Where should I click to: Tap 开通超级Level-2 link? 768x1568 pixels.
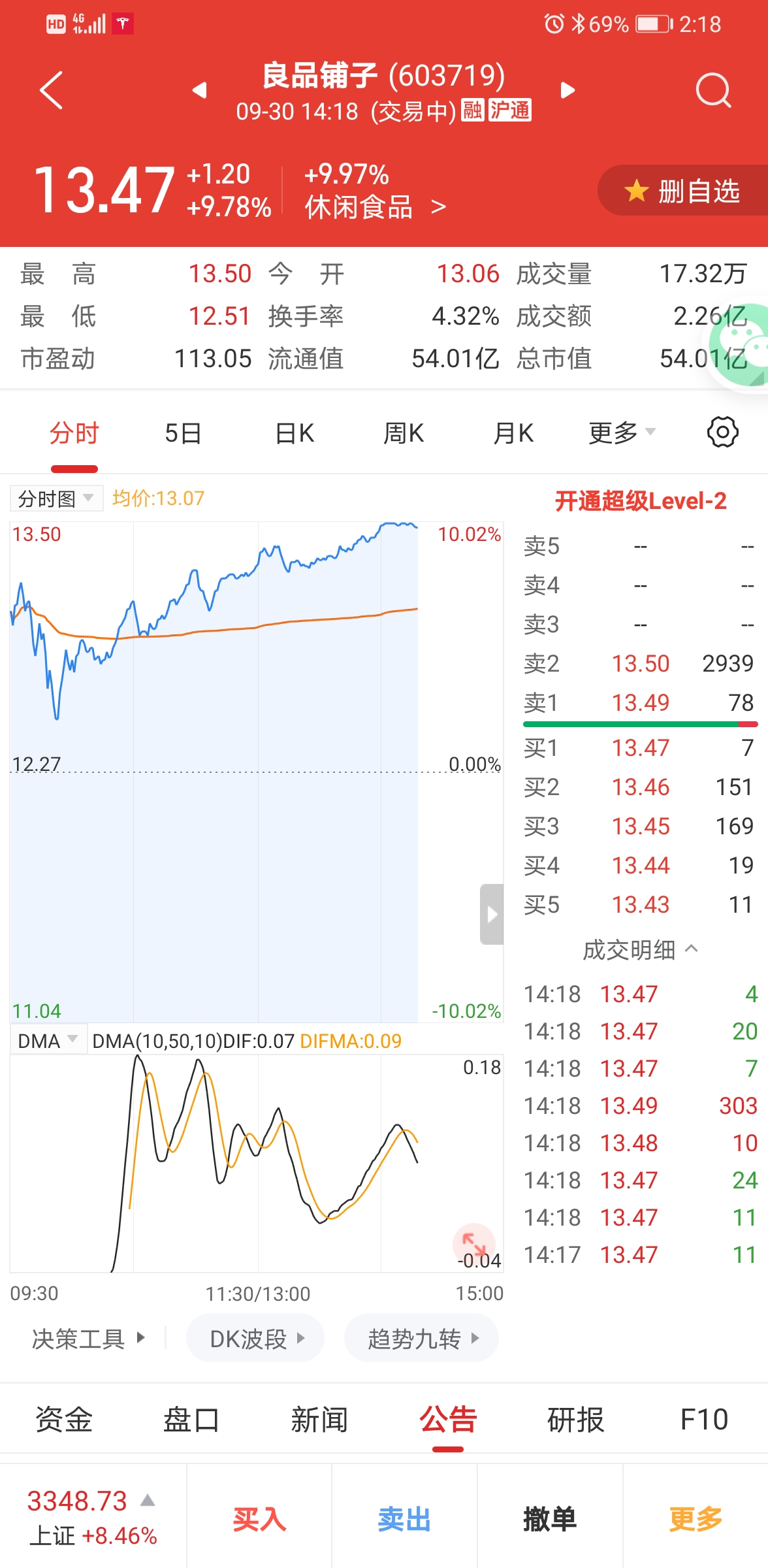click(640, 501)
